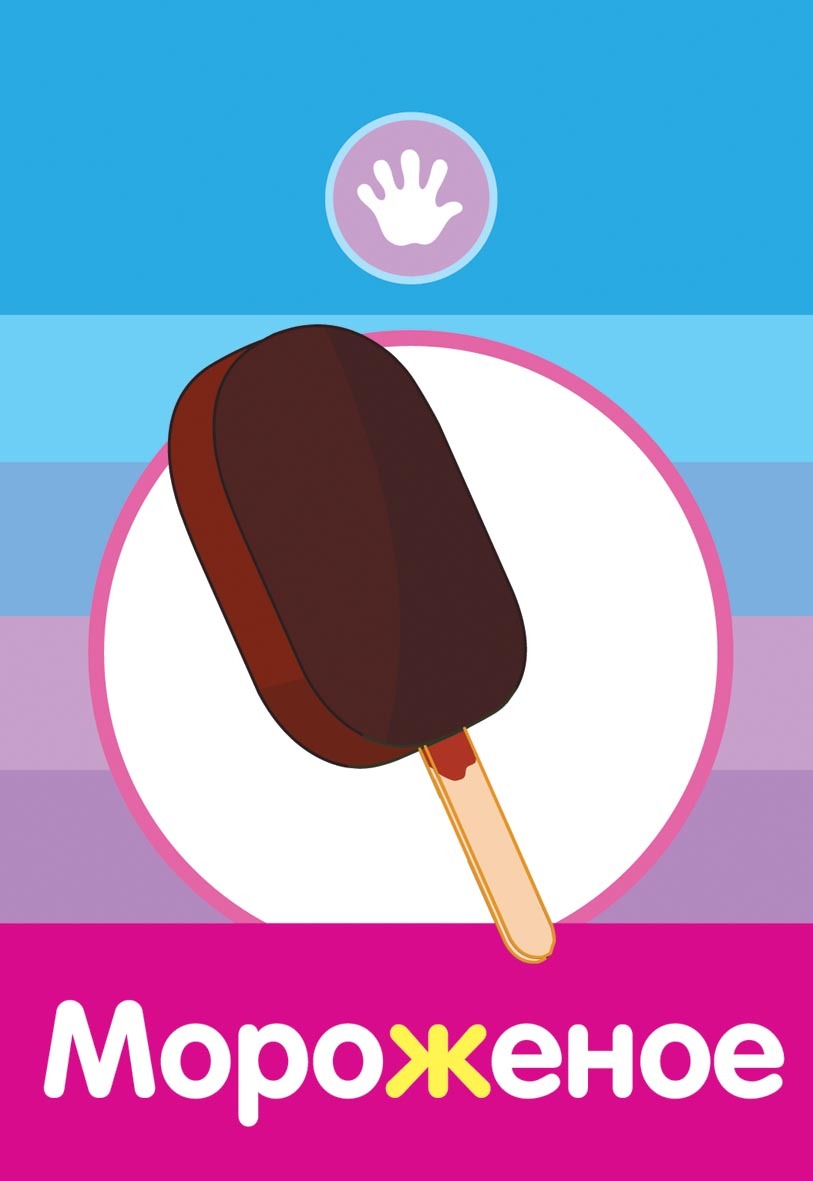Tap the white hand icon
This screenshot has width=813, height=1181.
[x=411, y=199]
